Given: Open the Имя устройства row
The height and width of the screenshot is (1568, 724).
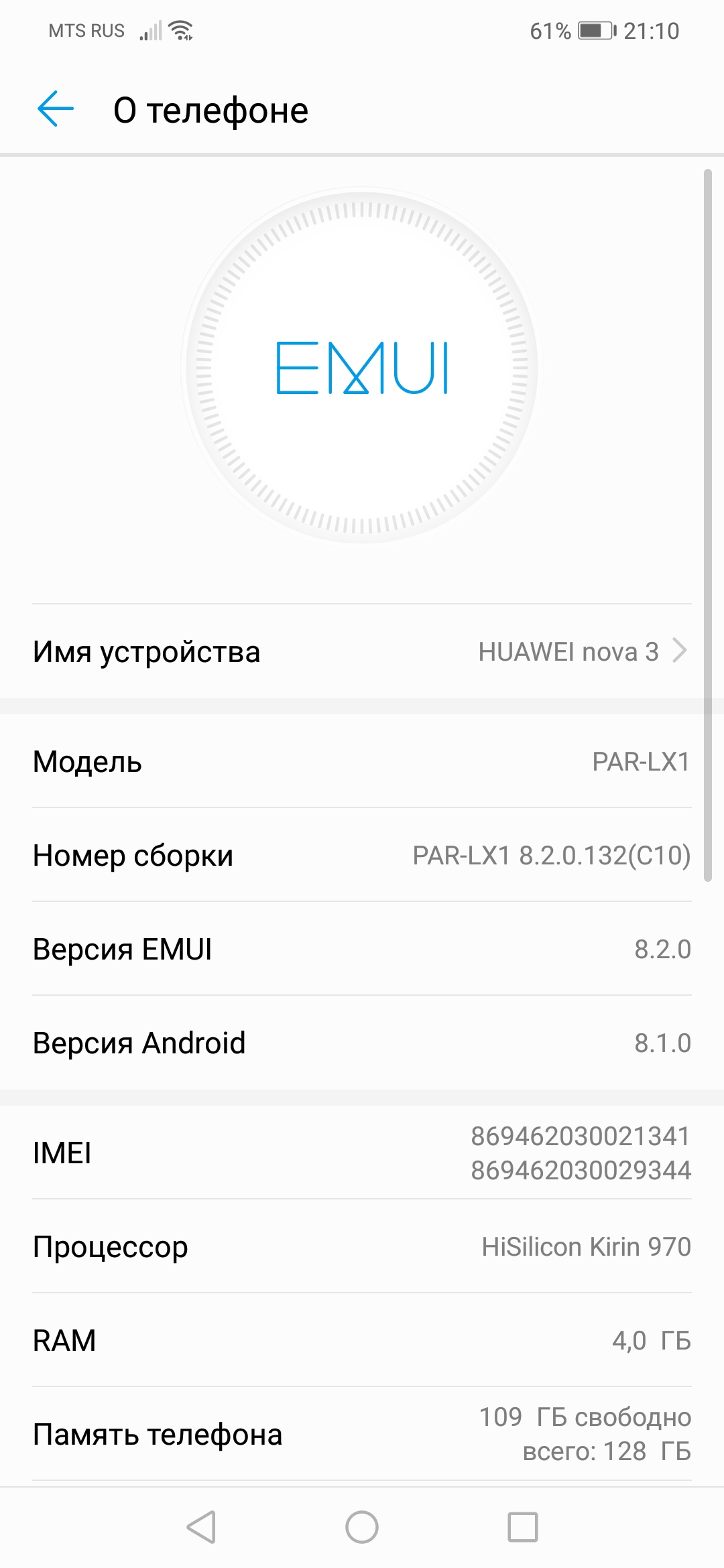Looking at the screenshot, I should [x=362, y=651].
